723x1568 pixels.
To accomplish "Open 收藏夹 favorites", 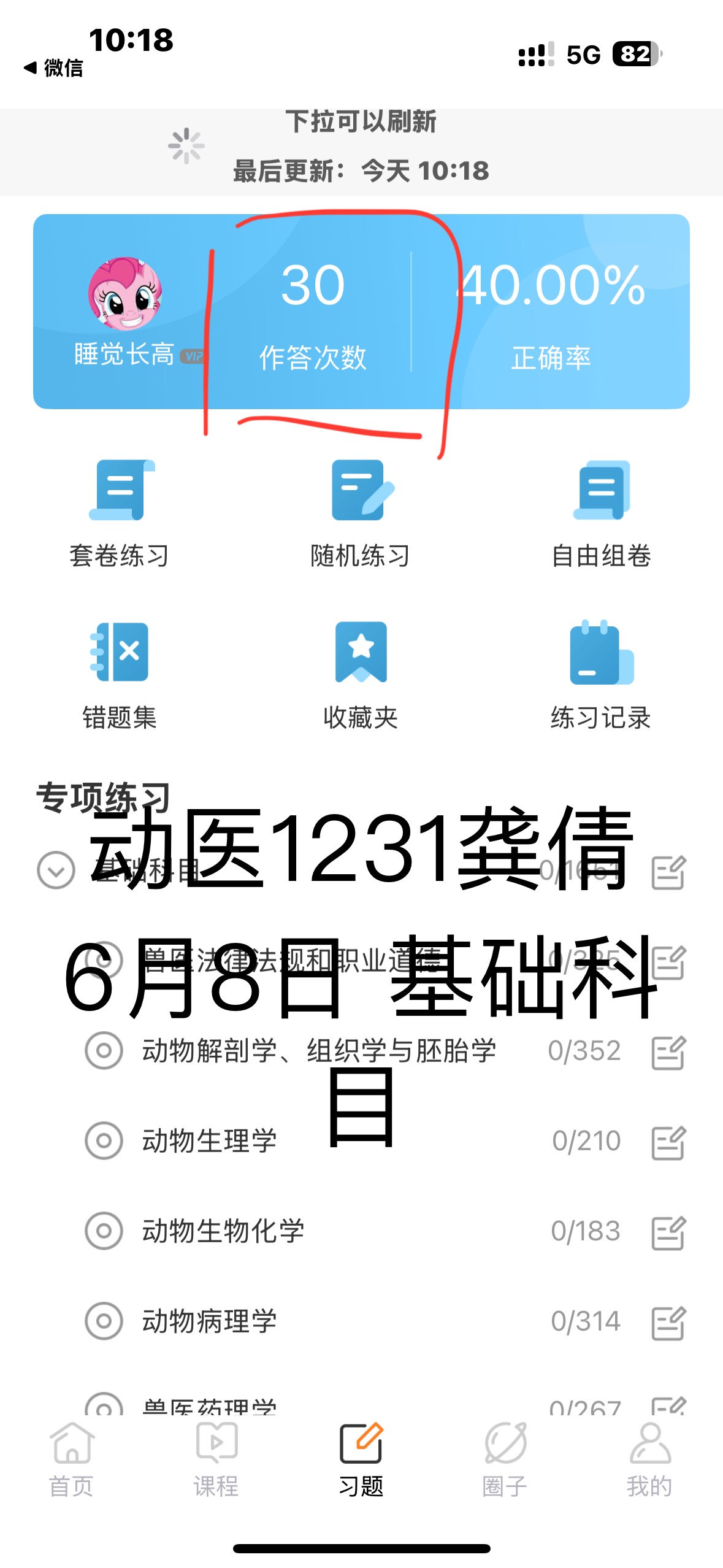I will [361, 674].
